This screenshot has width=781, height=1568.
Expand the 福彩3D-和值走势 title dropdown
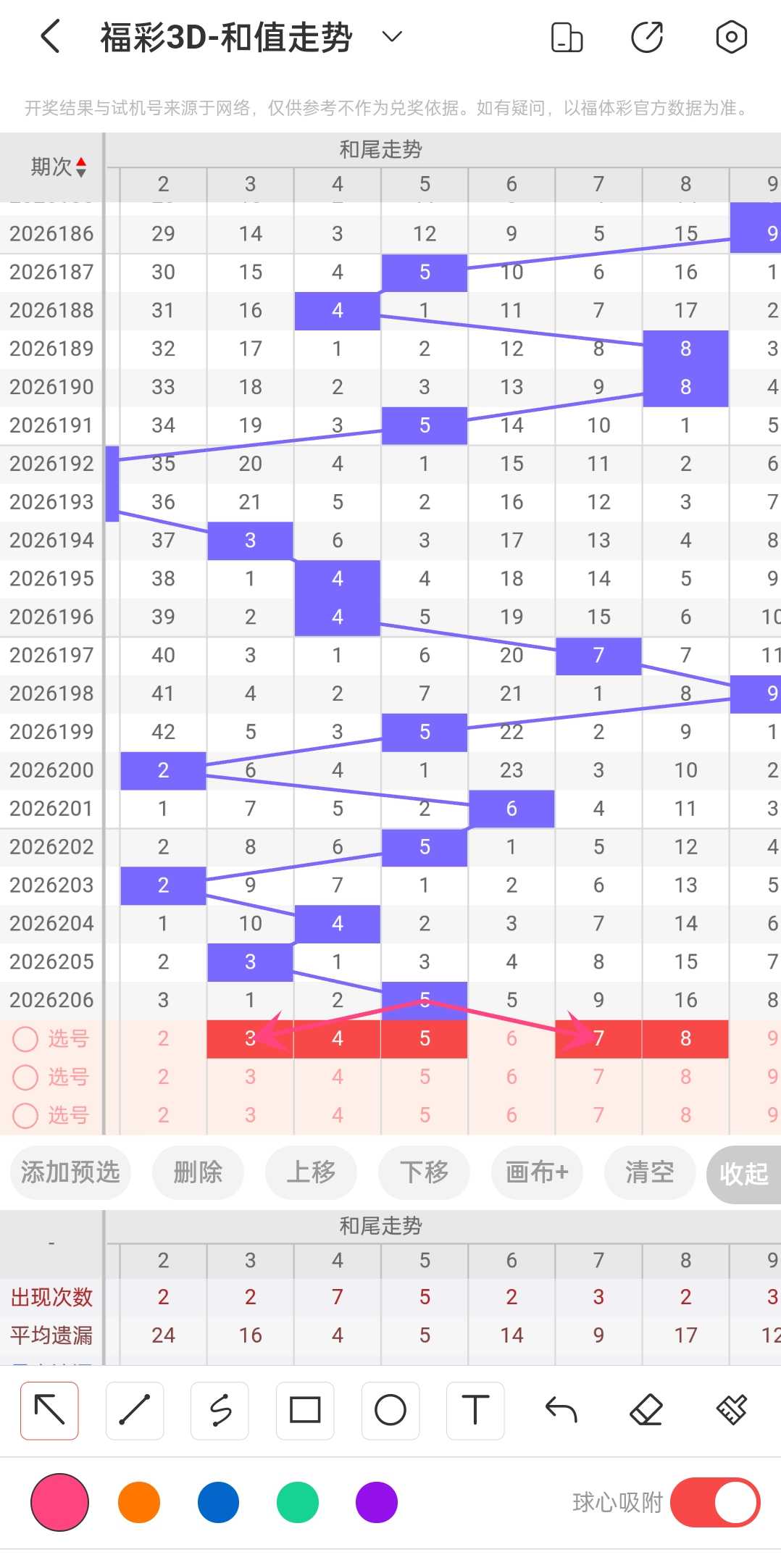coord(392,36)
